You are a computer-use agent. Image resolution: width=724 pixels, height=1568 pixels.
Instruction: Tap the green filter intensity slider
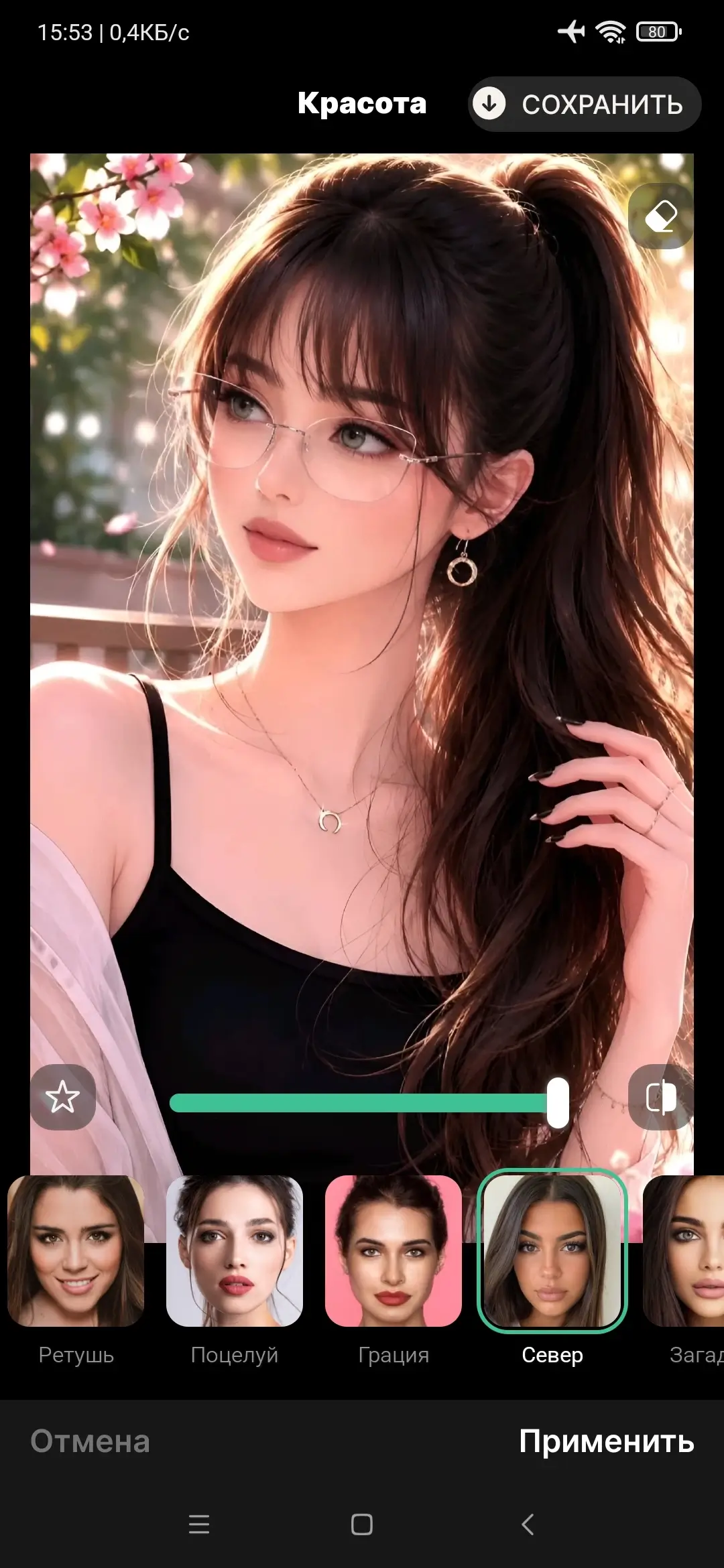click(369, 1103)
